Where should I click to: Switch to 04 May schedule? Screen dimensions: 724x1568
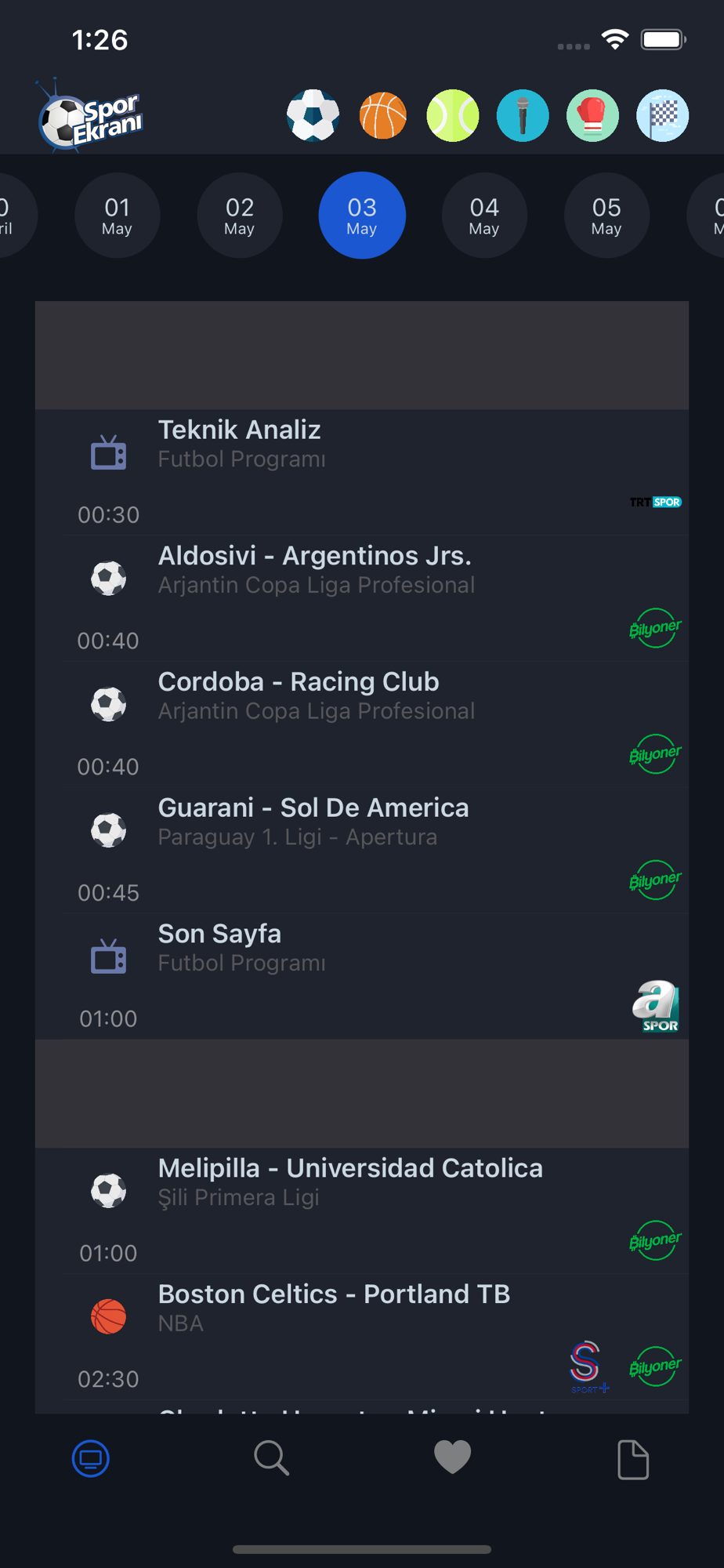484,216
